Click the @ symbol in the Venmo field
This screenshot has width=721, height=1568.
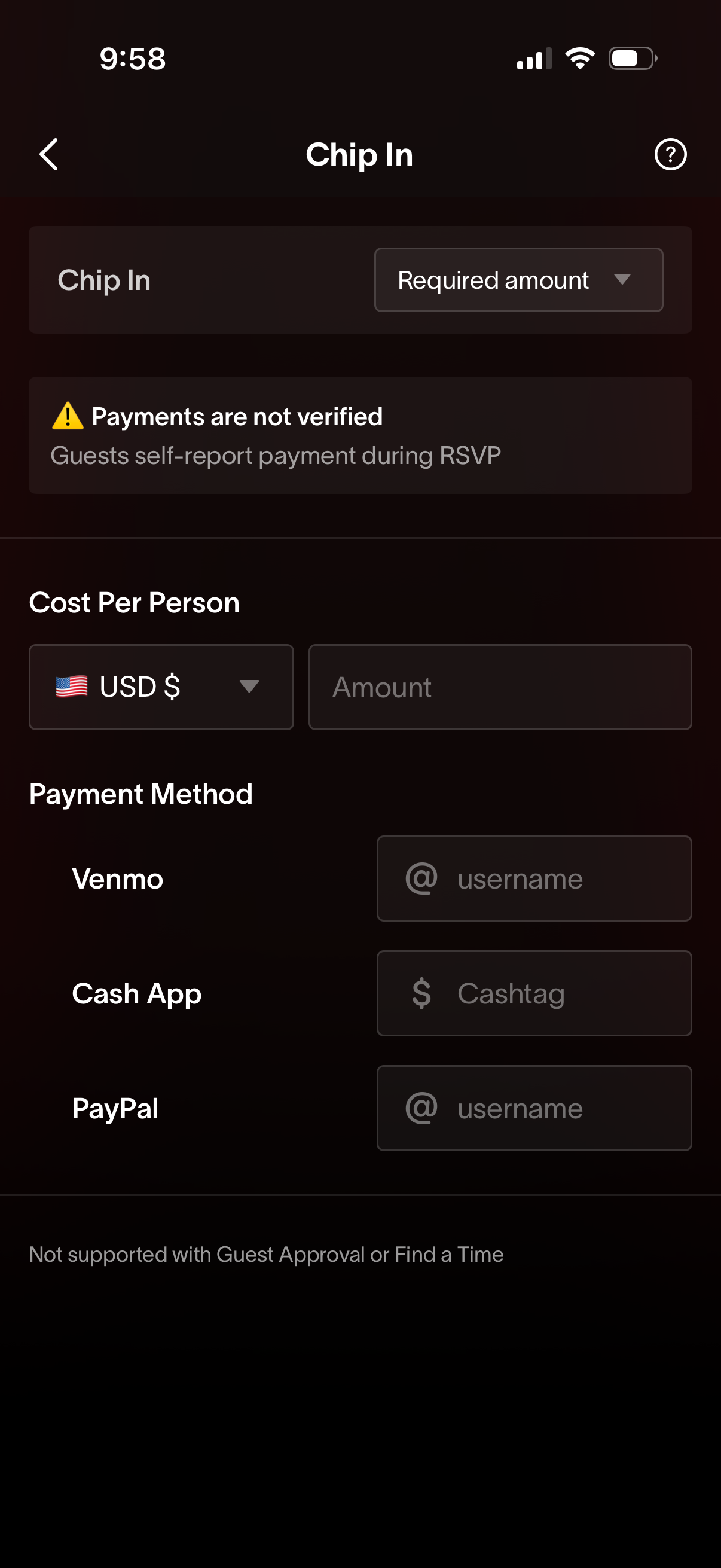click(421, 878)
